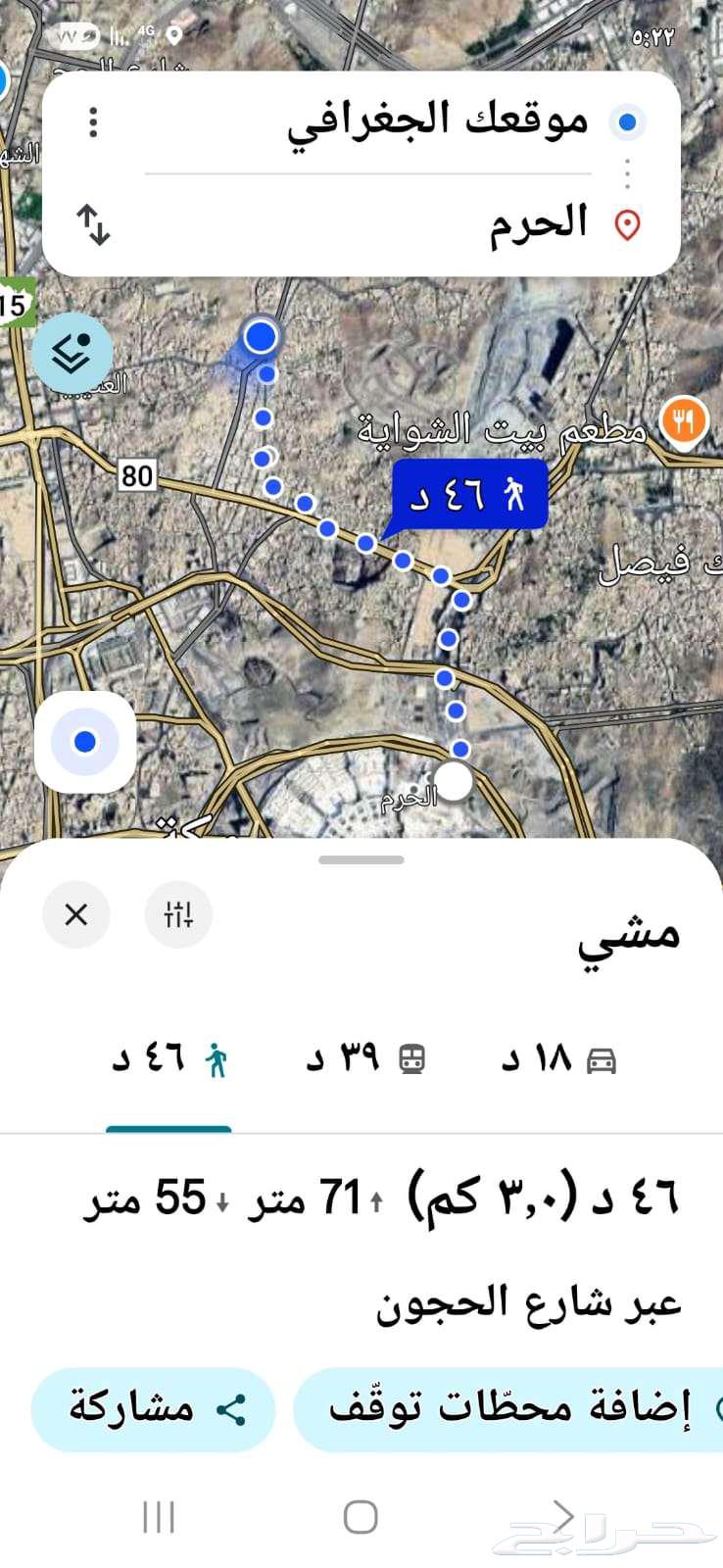Switch to the transit tab ٣٩ د
Screen dimensions: 723x1568
pyautogui.click(x=365, y=1060)
